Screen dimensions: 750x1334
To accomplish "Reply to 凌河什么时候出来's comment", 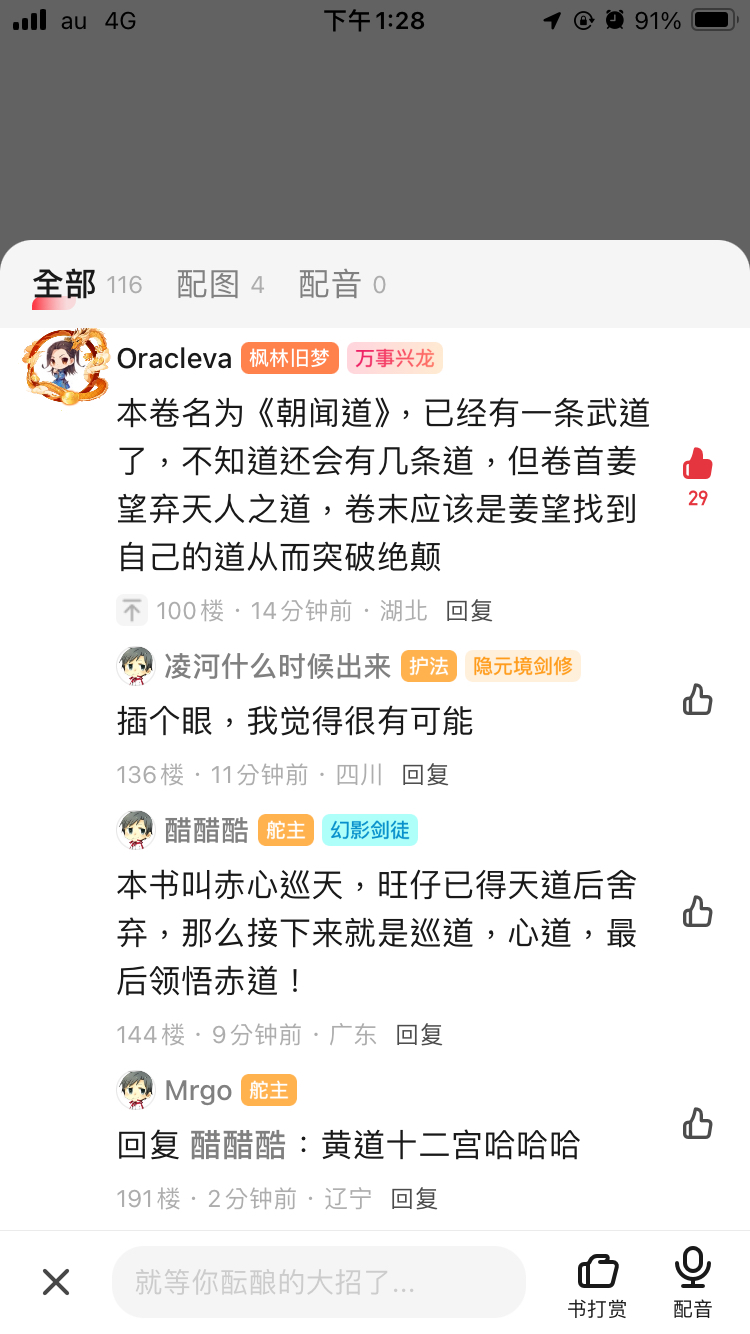I will (425, 774).
